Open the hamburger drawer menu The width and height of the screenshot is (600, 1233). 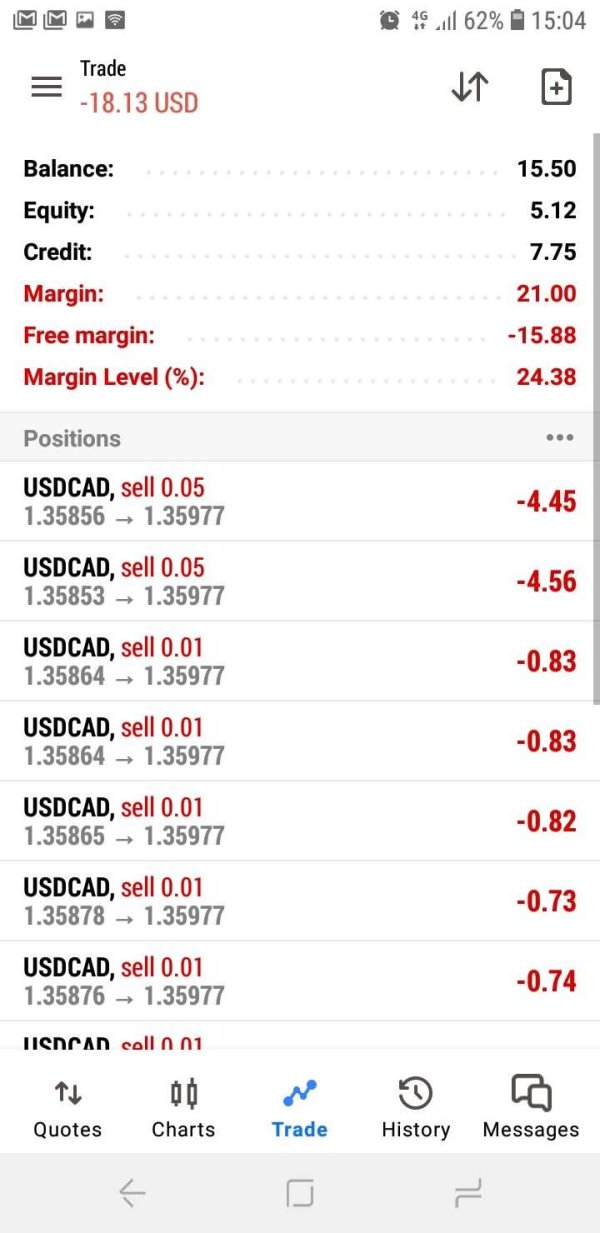[46, 87]
